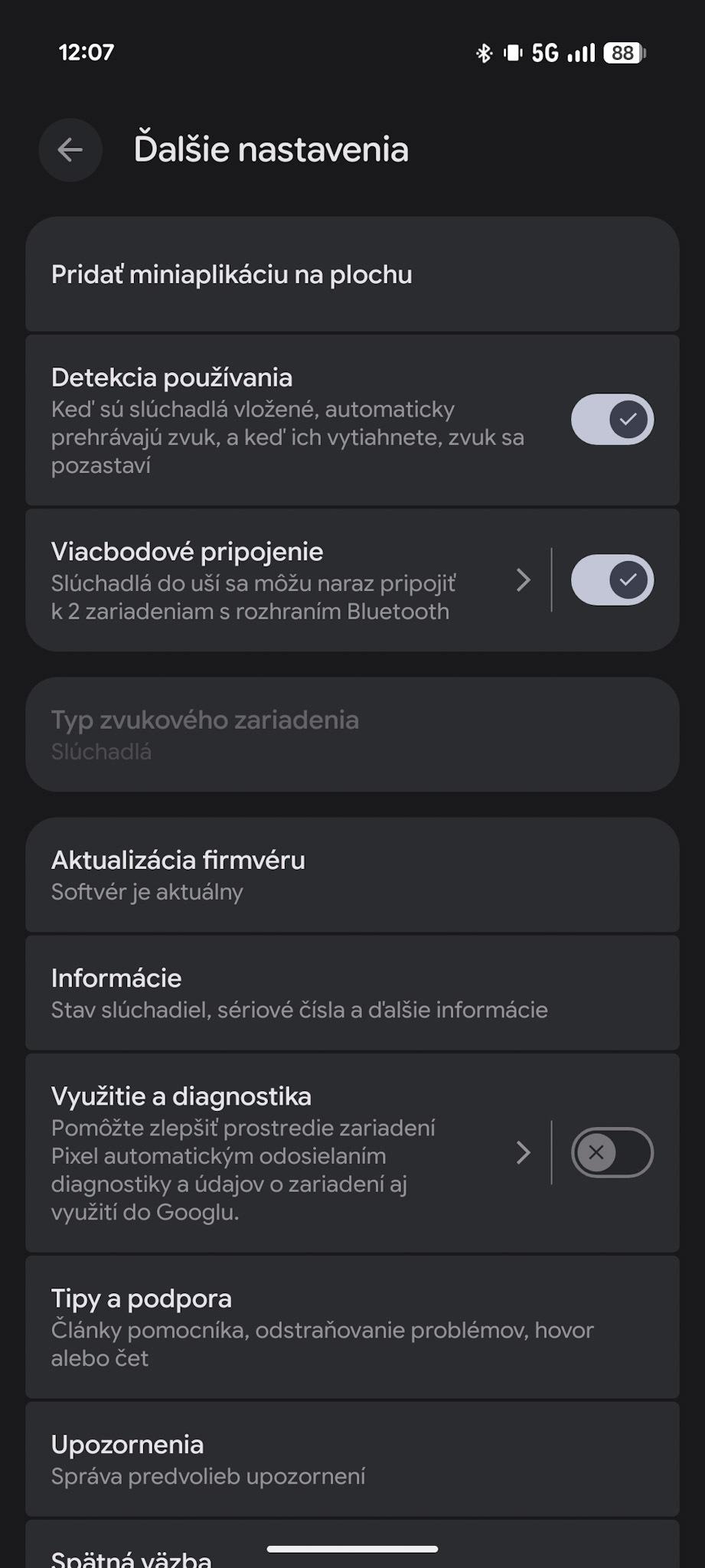
Task: Tap the signal strength icon
Action: [581, 52]
